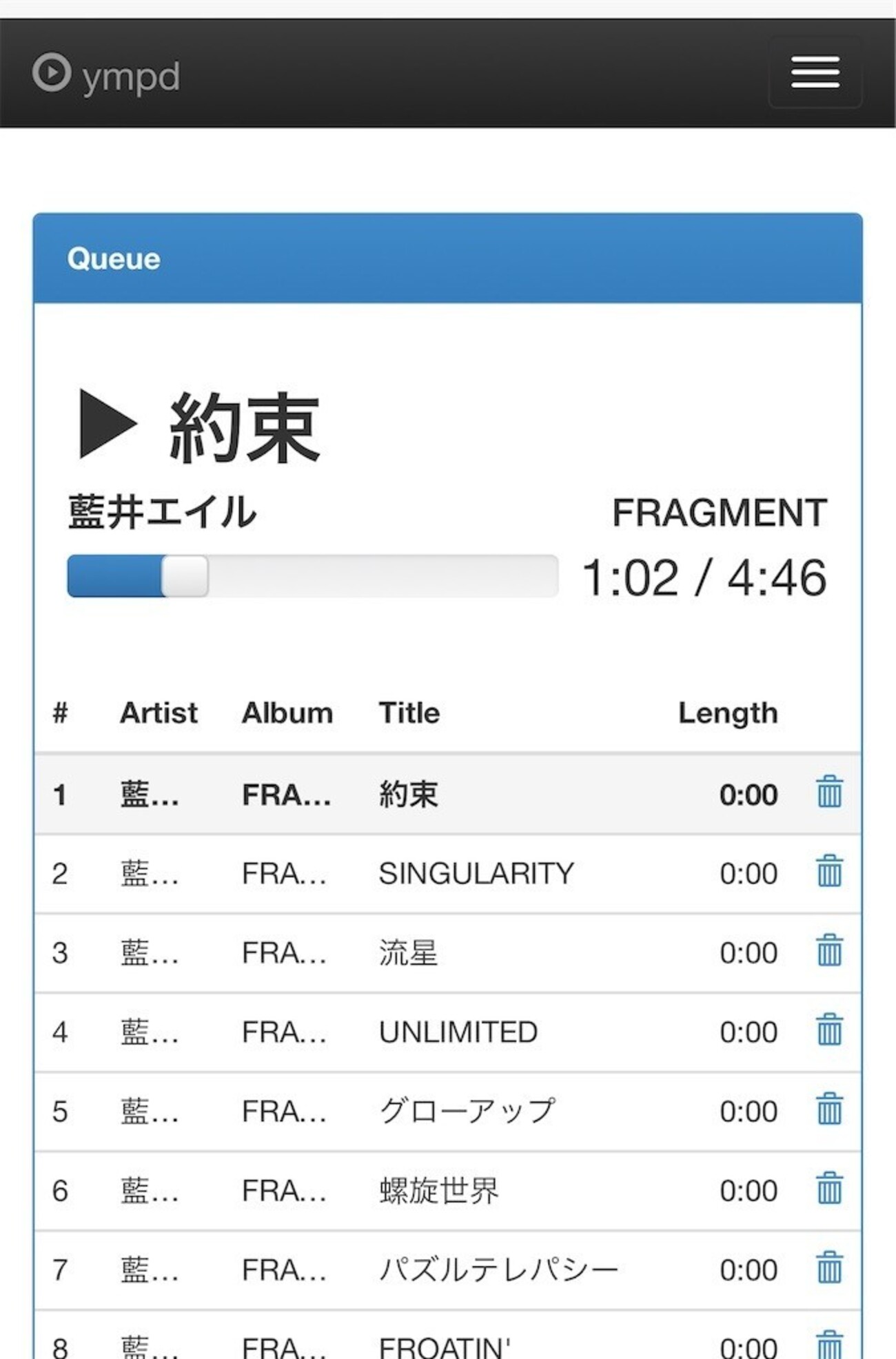Open the hamburger navigation menu
This screenshot has height=1359, width=896.
[x=815, y=72]
